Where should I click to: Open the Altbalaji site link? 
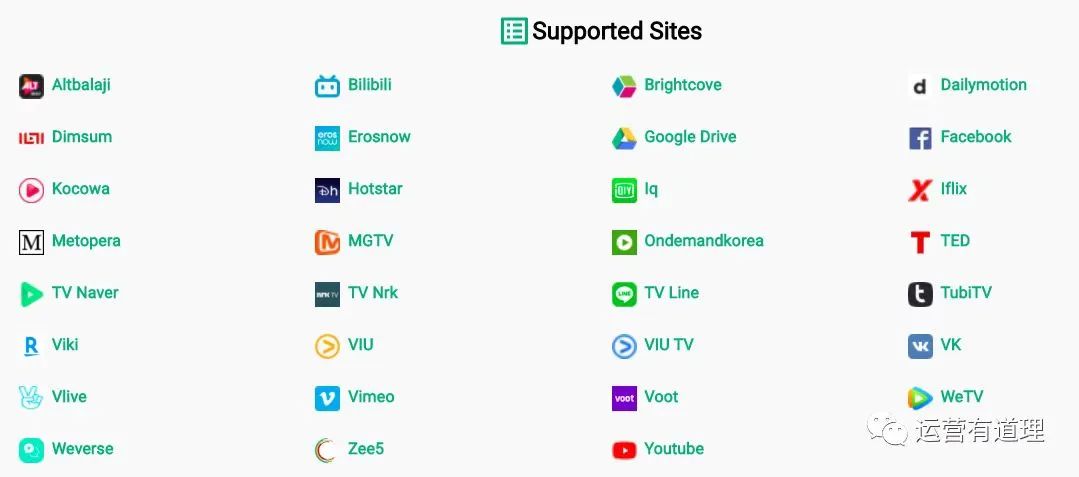[x=80, y=85]
